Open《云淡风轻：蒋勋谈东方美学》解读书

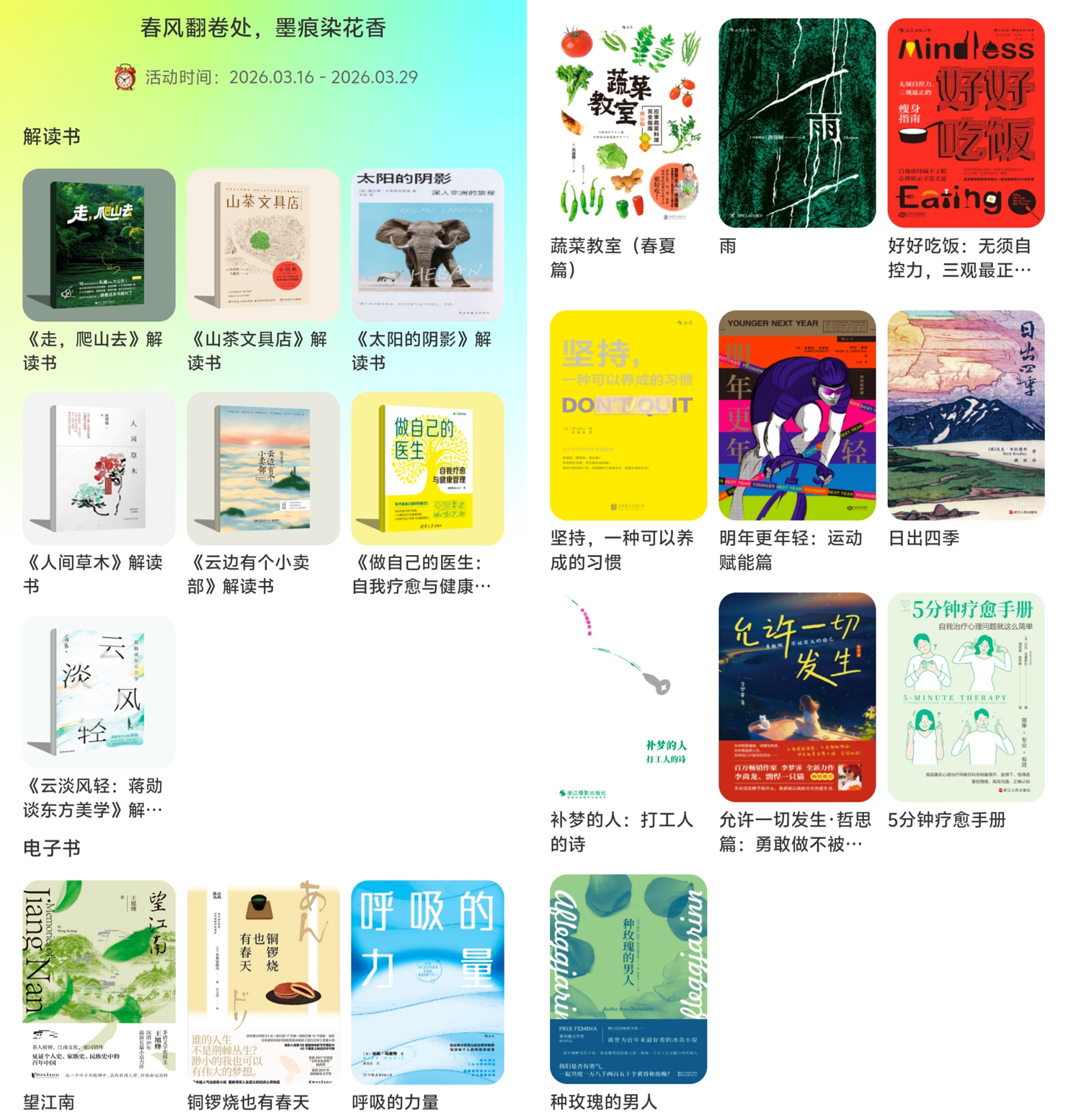tap(99, 692)
